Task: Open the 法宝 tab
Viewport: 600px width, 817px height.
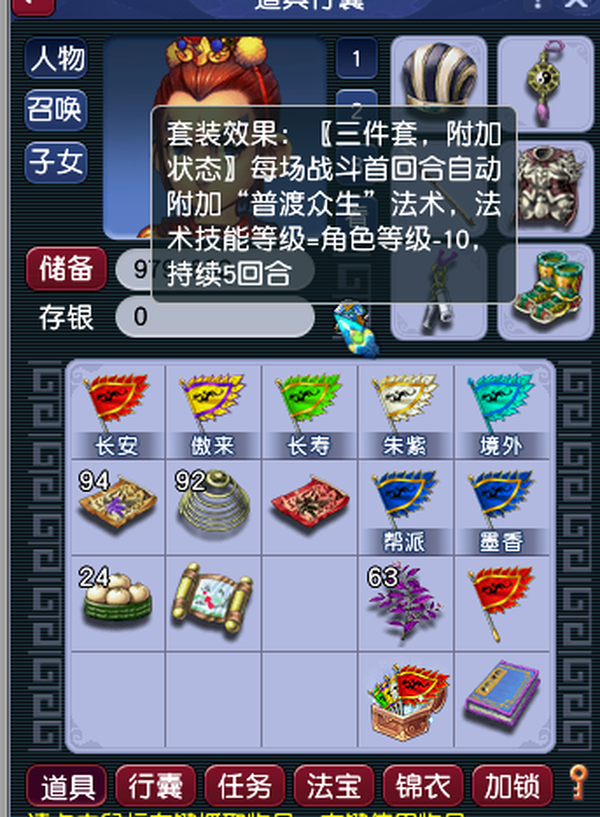Action: 334,786
